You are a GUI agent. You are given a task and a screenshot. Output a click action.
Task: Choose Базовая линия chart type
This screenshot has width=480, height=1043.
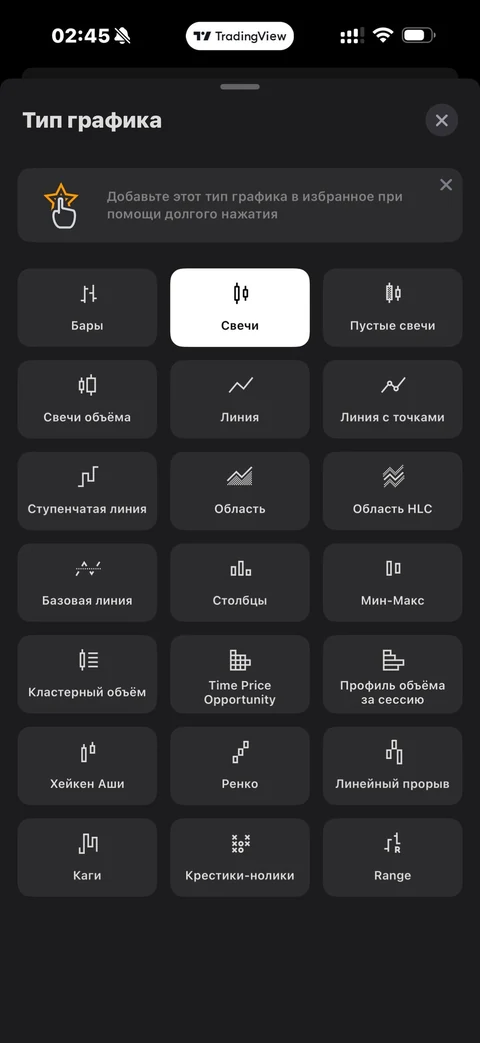click(87, 583)
